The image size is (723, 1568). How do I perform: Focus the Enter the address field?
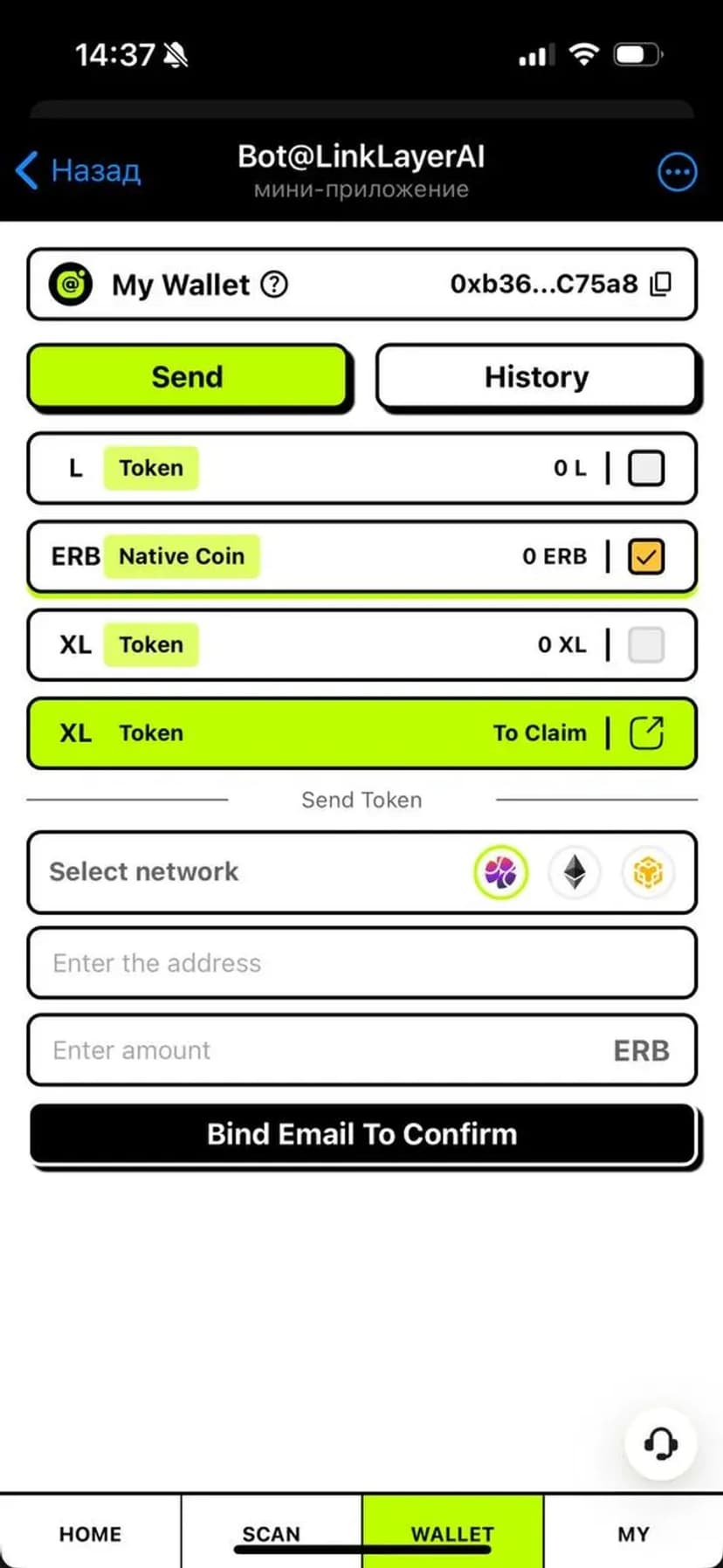pos(361,963)
